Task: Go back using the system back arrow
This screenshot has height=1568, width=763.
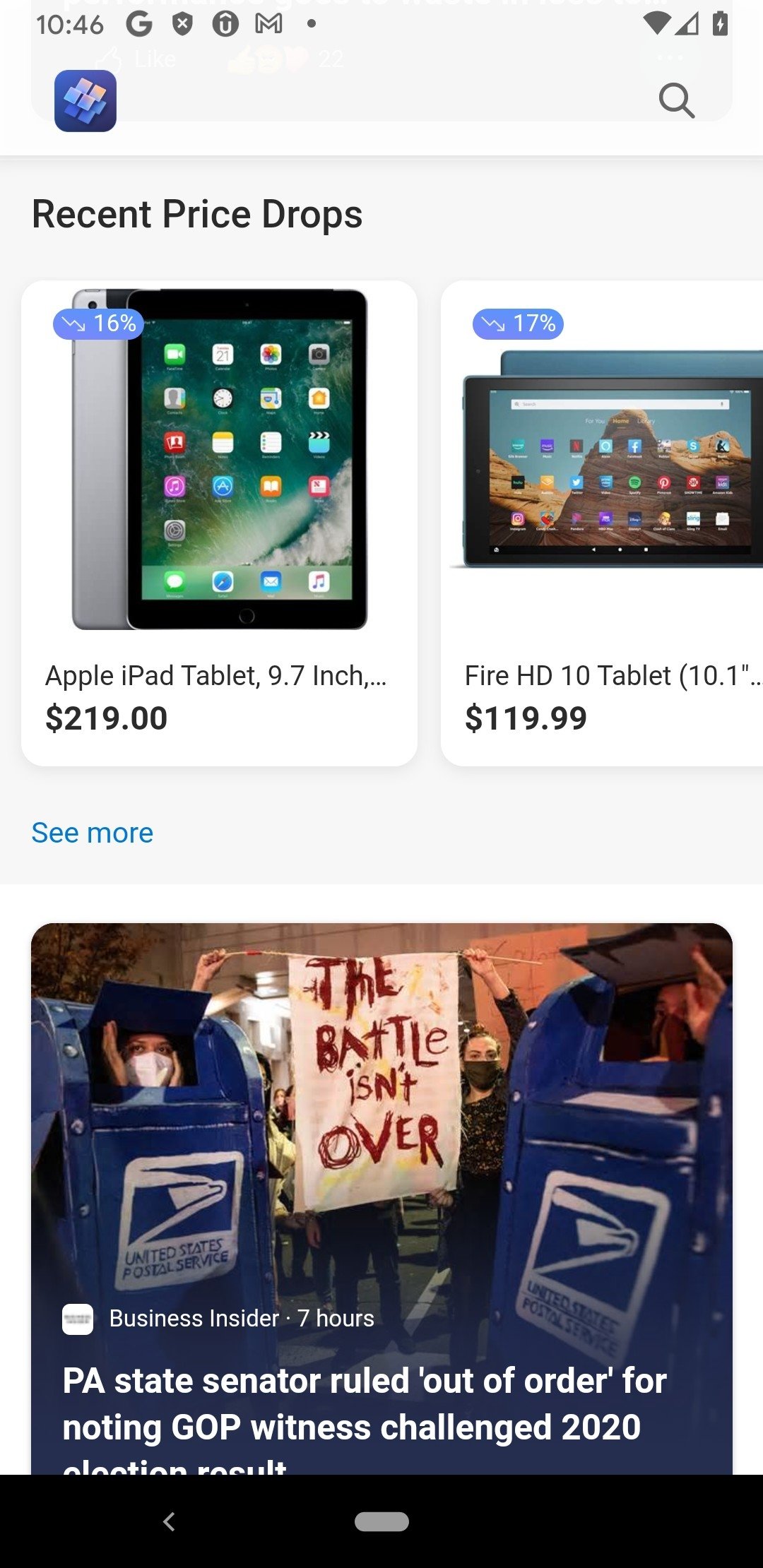Action: click(x=169, y=1521)
